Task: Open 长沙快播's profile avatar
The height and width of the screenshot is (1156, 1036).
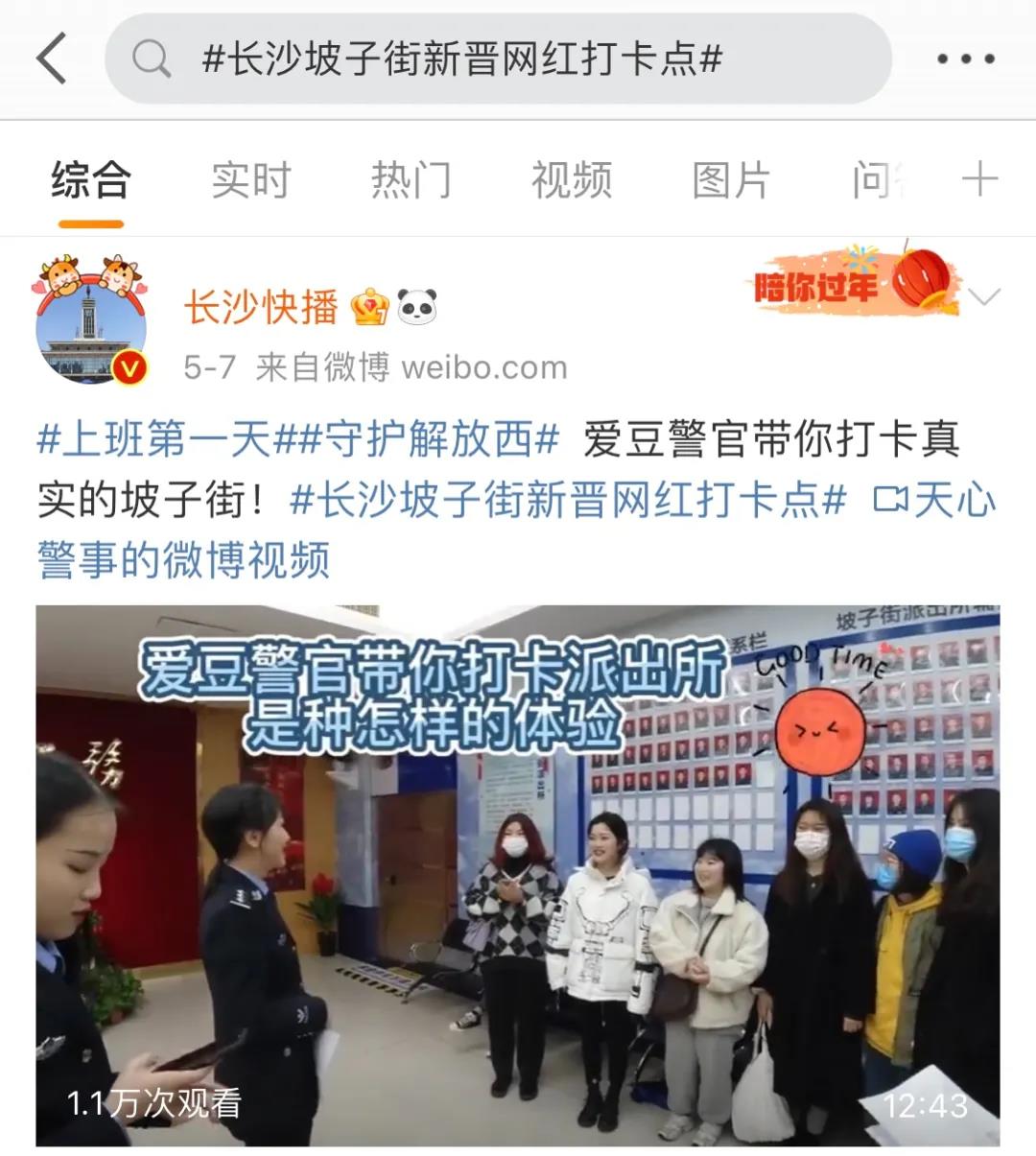Action: (x=91, y=321)
